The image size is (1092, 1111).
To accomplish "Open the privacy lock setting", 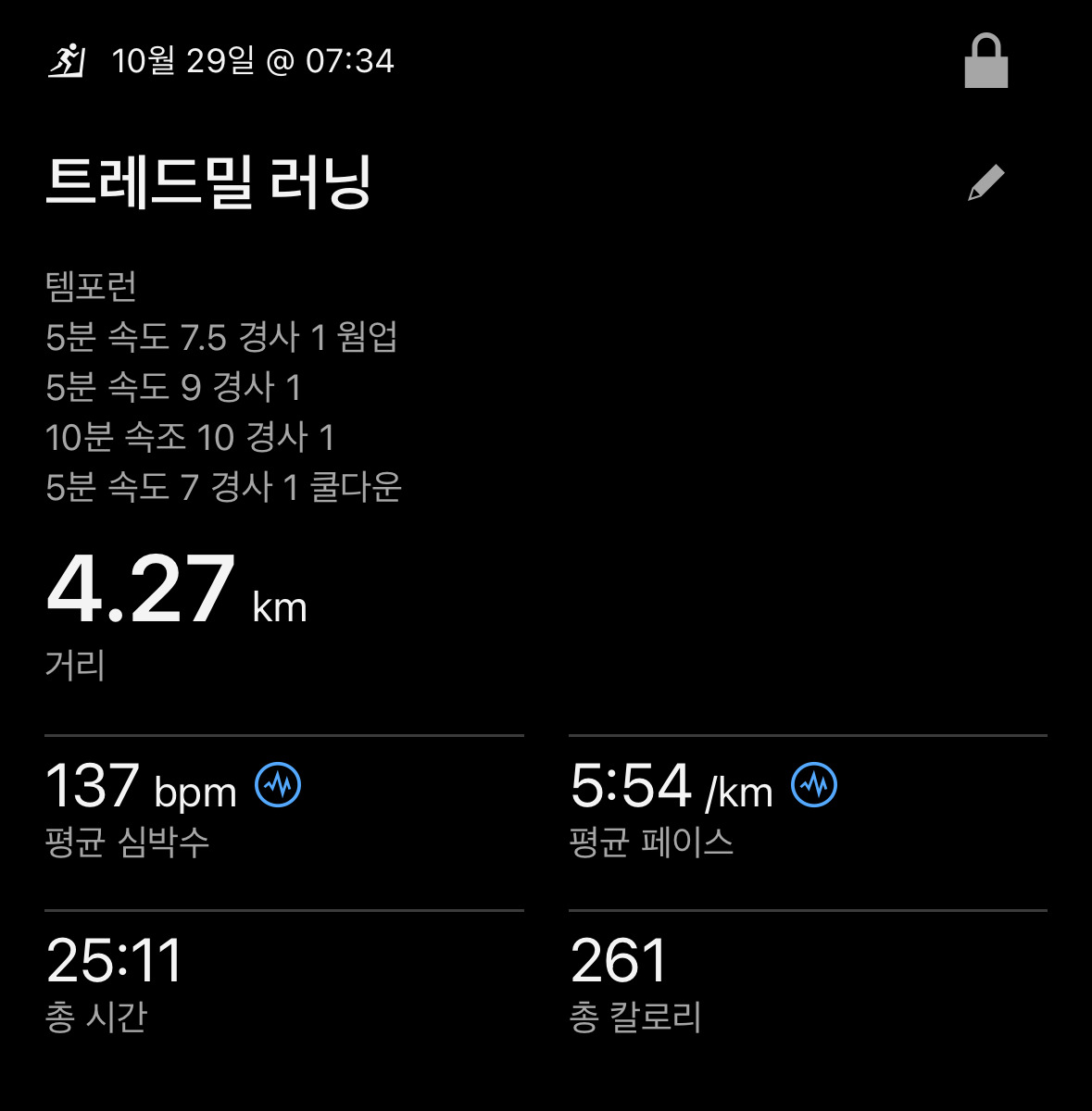I will pos(985,62).
